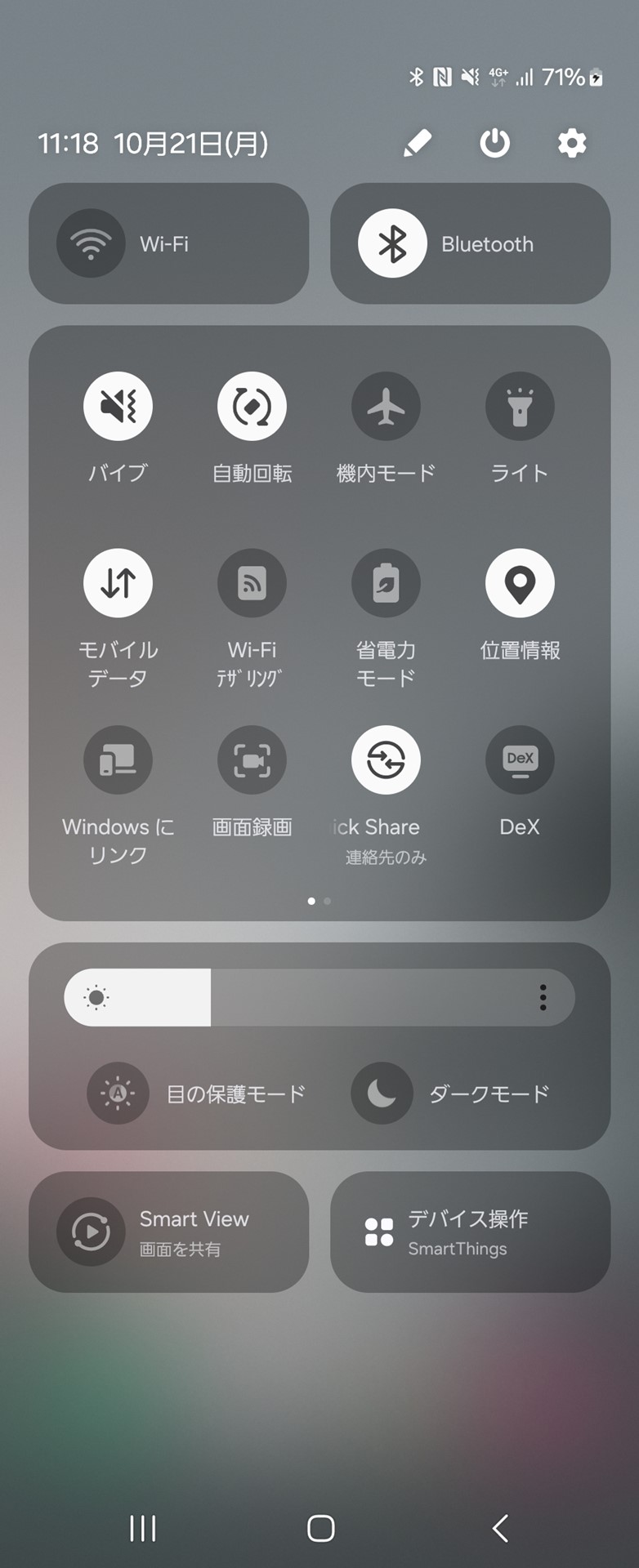Open Quick Share settings tile
639x1568 pixels.
pyautogui.click(x=386, y=759)
